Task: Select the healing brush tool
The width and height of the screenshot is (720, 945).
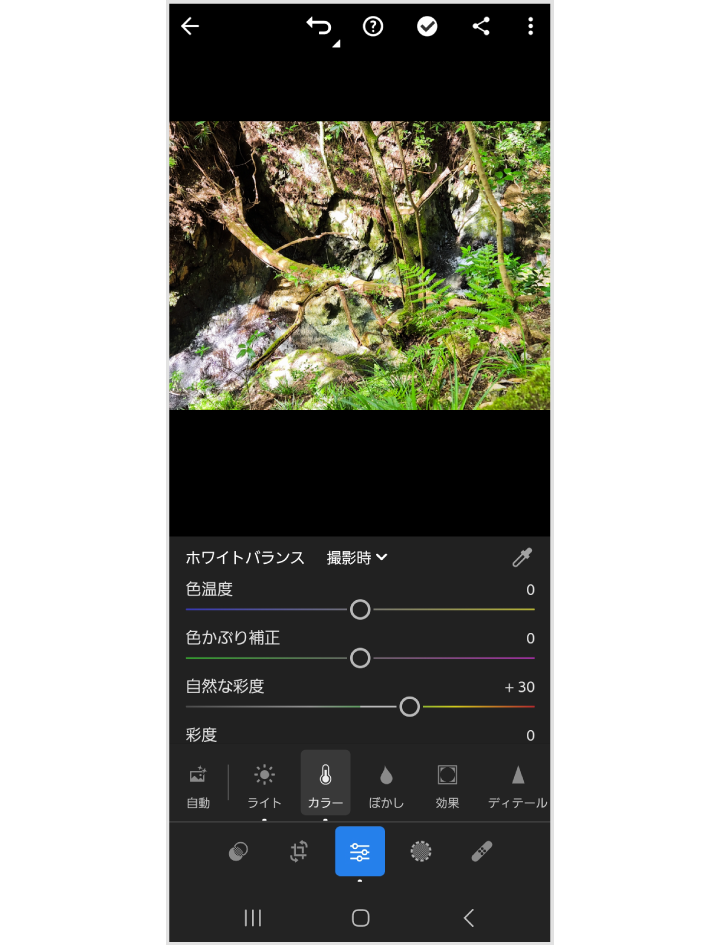Action: [481, 851]
